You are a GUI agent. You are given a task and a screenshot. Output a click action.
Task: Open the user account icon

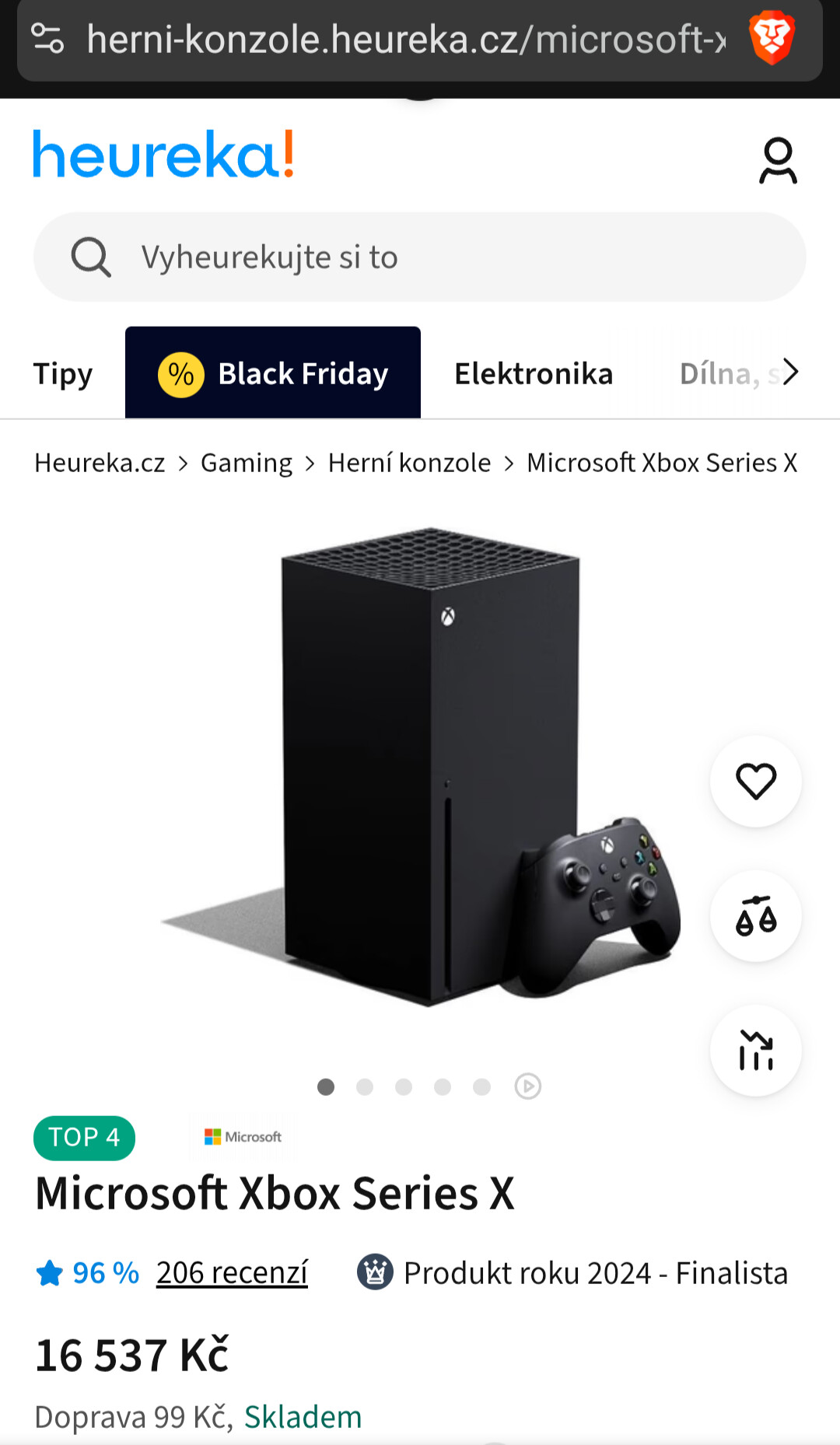(778, 161)
